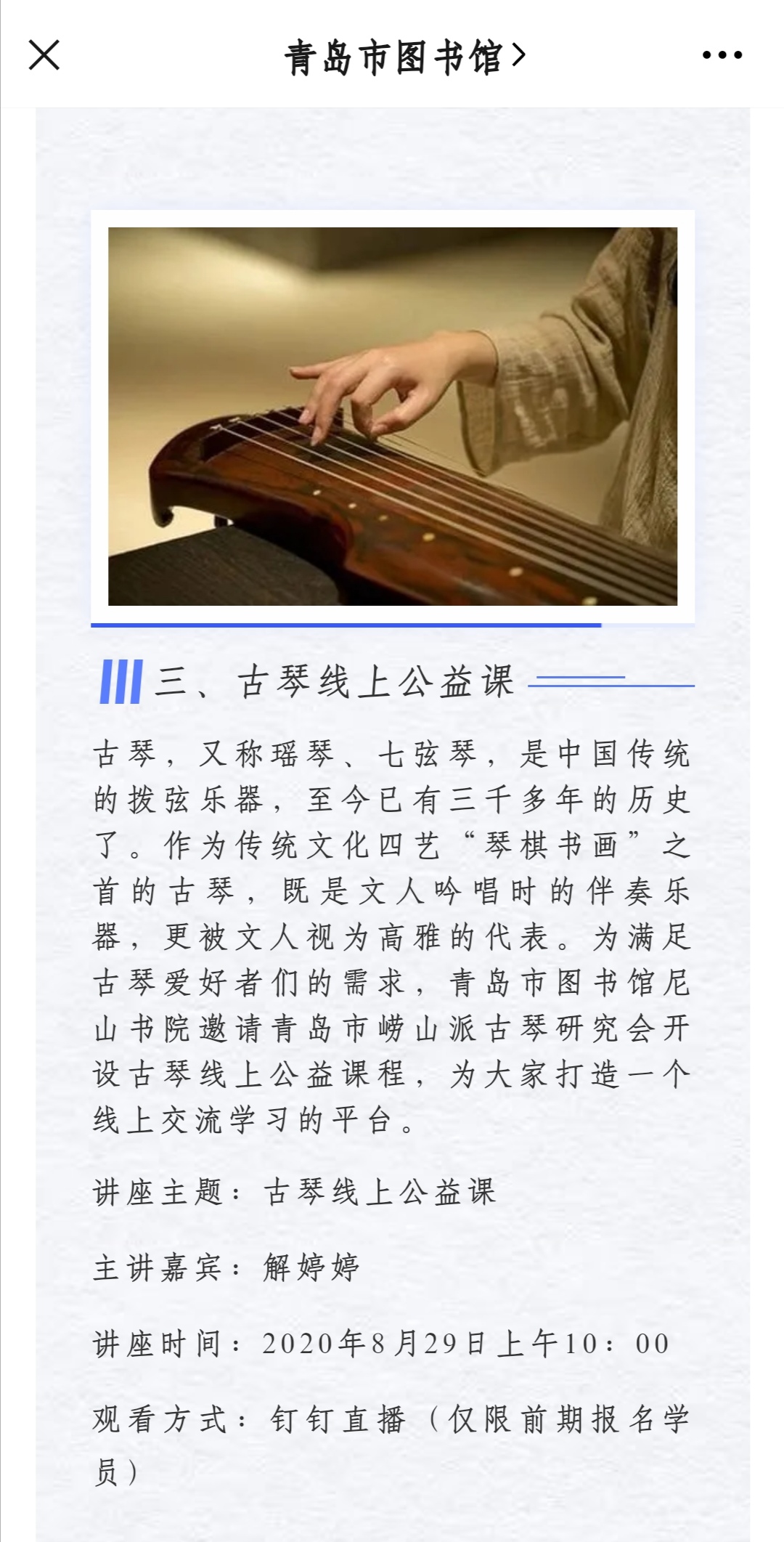
Task: Open the guqin photo in the article
Action: 392,416
